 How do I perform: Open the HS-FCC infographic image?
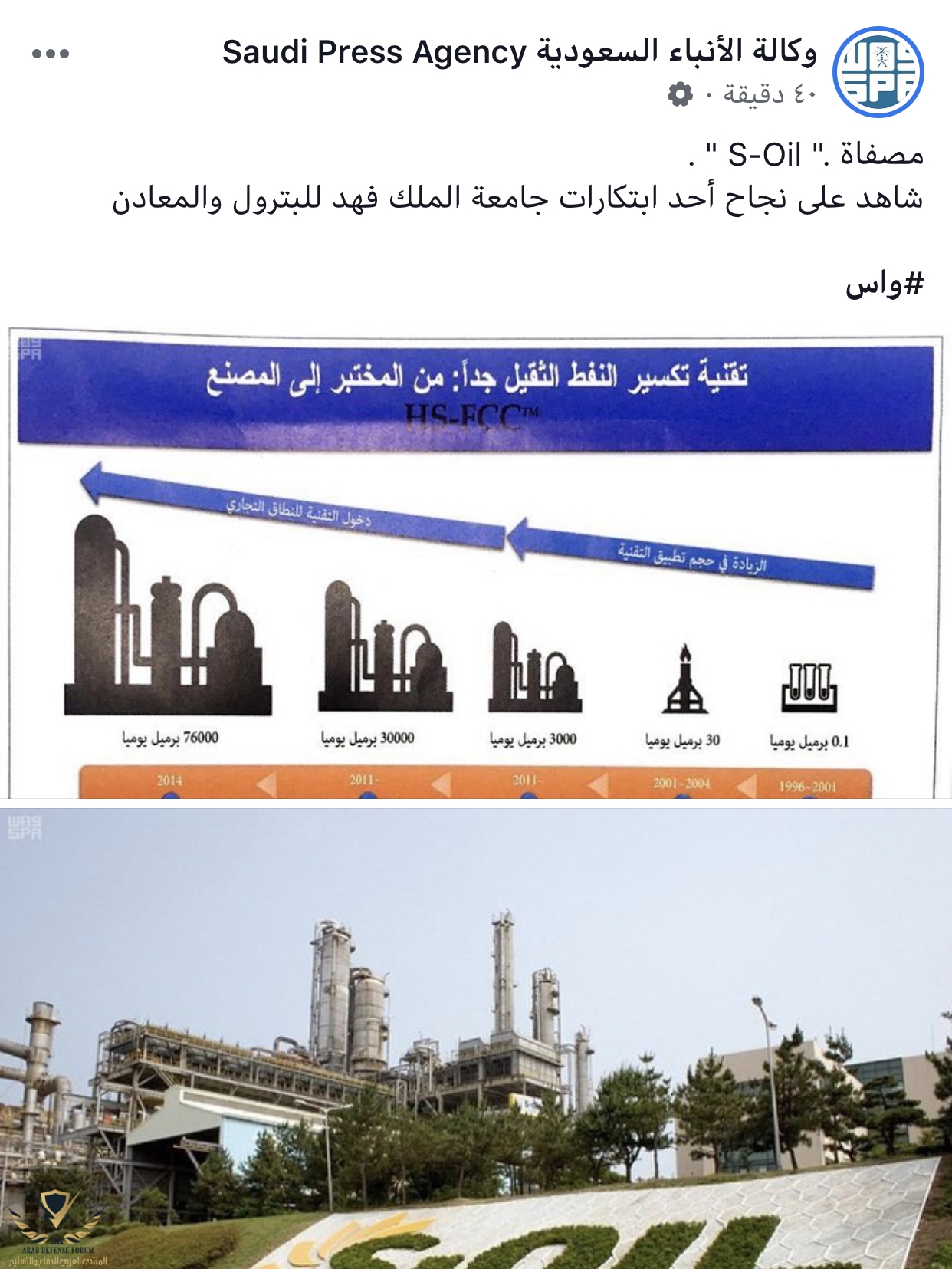point(475,564)
